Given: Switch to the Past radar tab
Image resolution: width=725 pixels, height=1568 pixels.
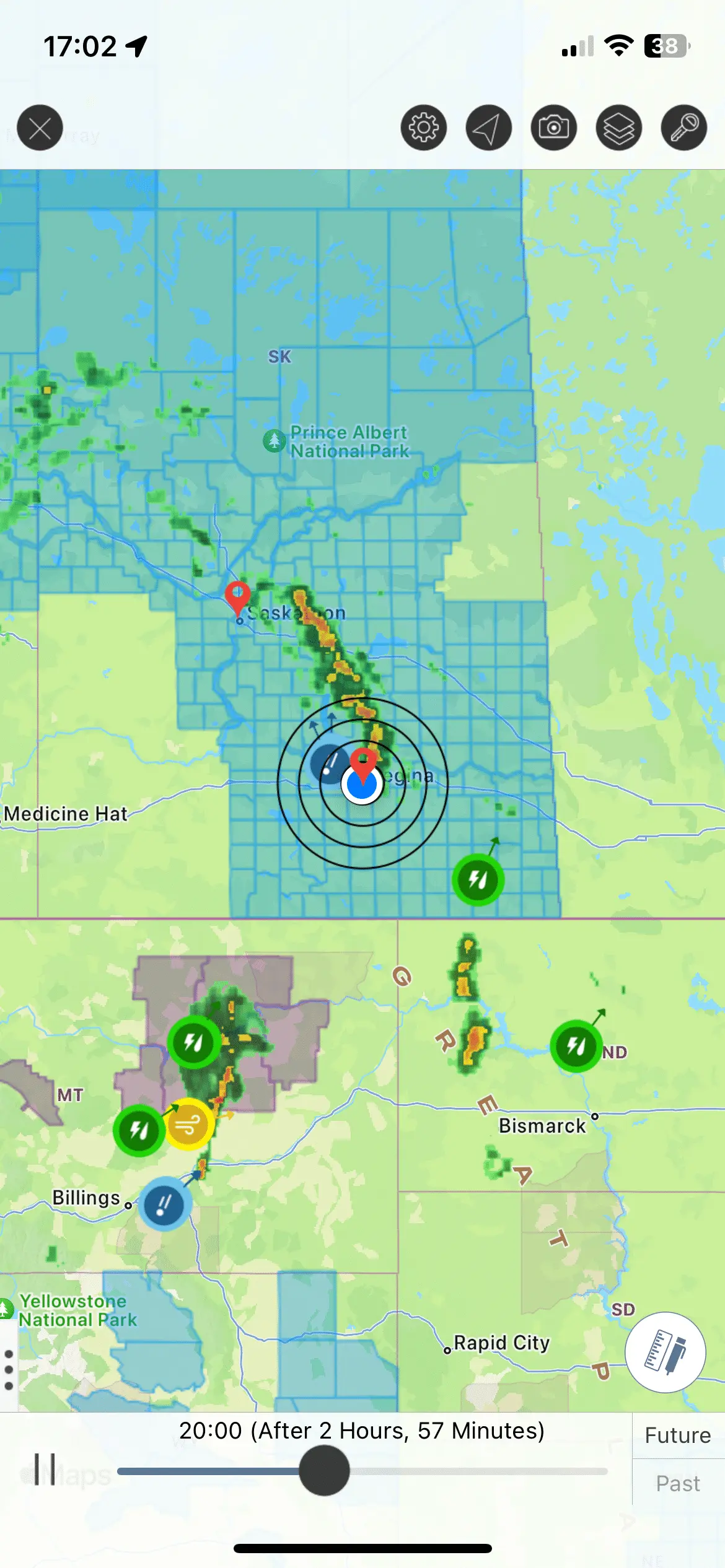Looking at the screenshot, I should (678, 1484).
